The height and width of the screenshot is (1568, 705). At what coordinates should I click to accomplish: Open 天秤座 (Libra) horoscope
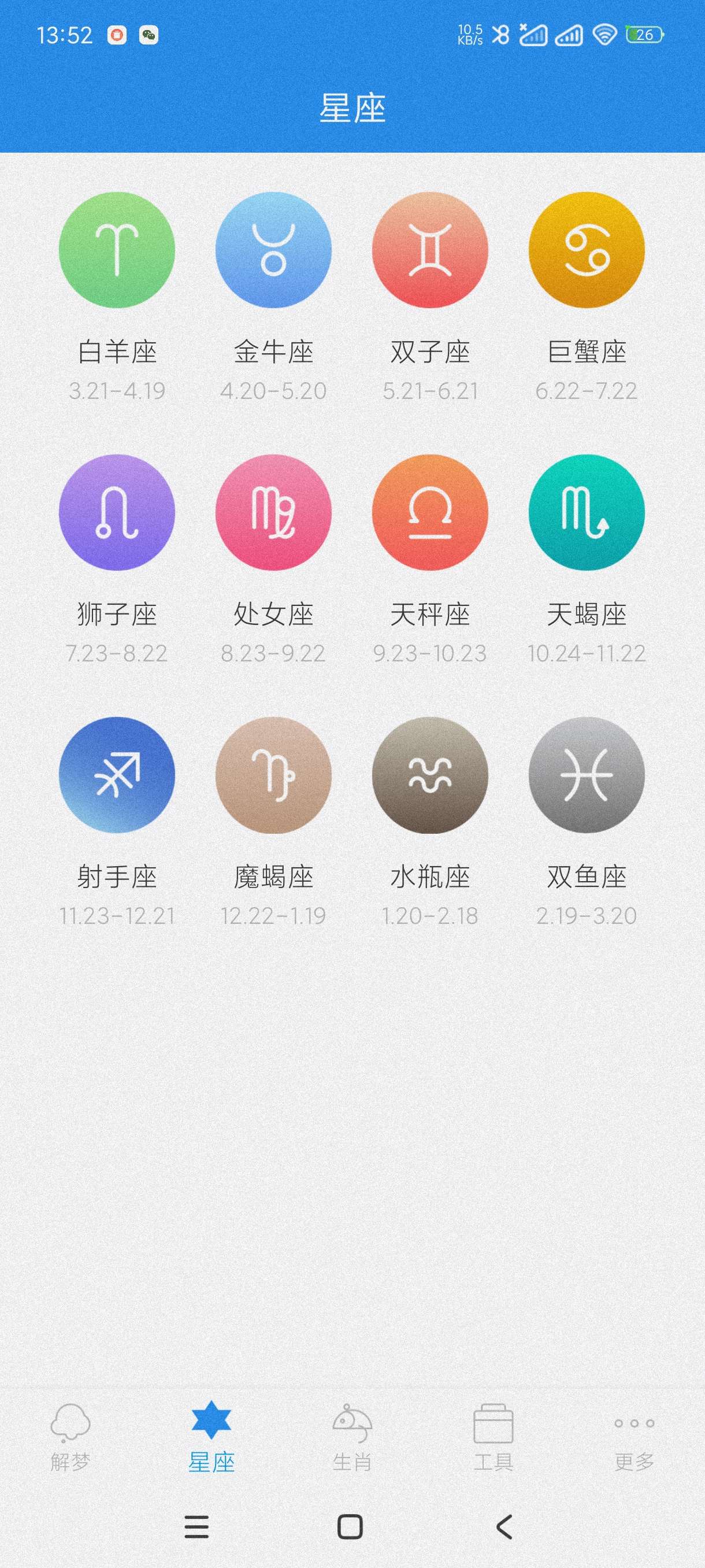coord(430,512)
